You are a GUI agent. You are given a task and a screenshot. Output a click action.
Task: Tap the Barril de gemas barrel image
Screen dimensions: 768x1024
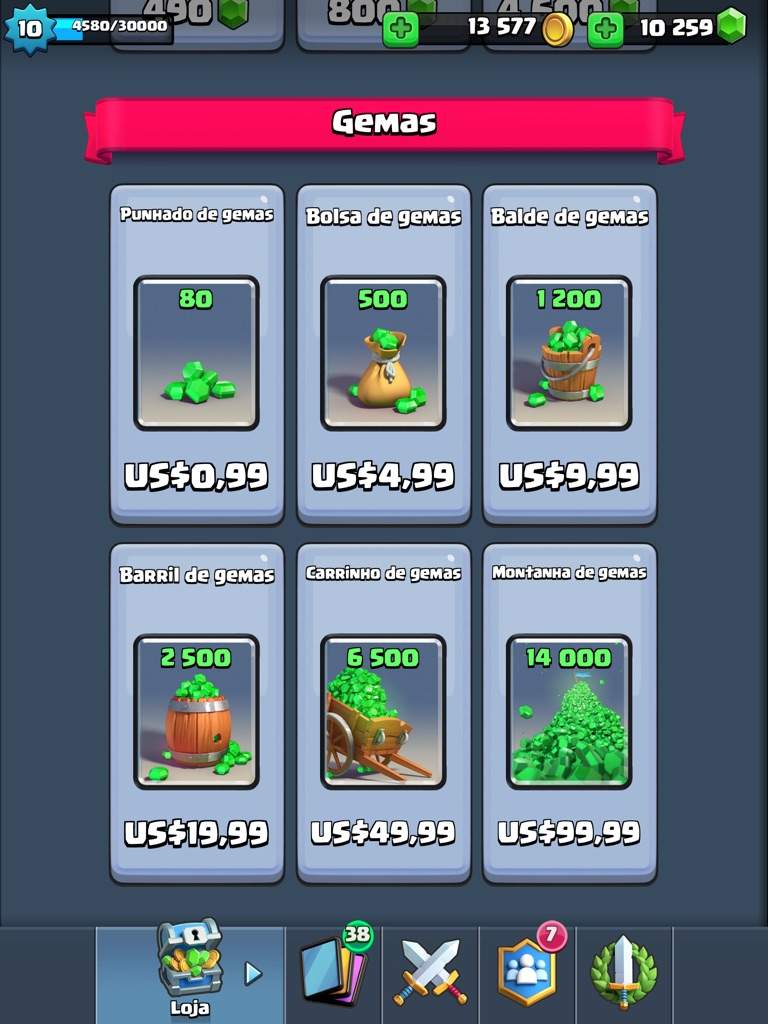pyautogui.click(x=196, y=720)
